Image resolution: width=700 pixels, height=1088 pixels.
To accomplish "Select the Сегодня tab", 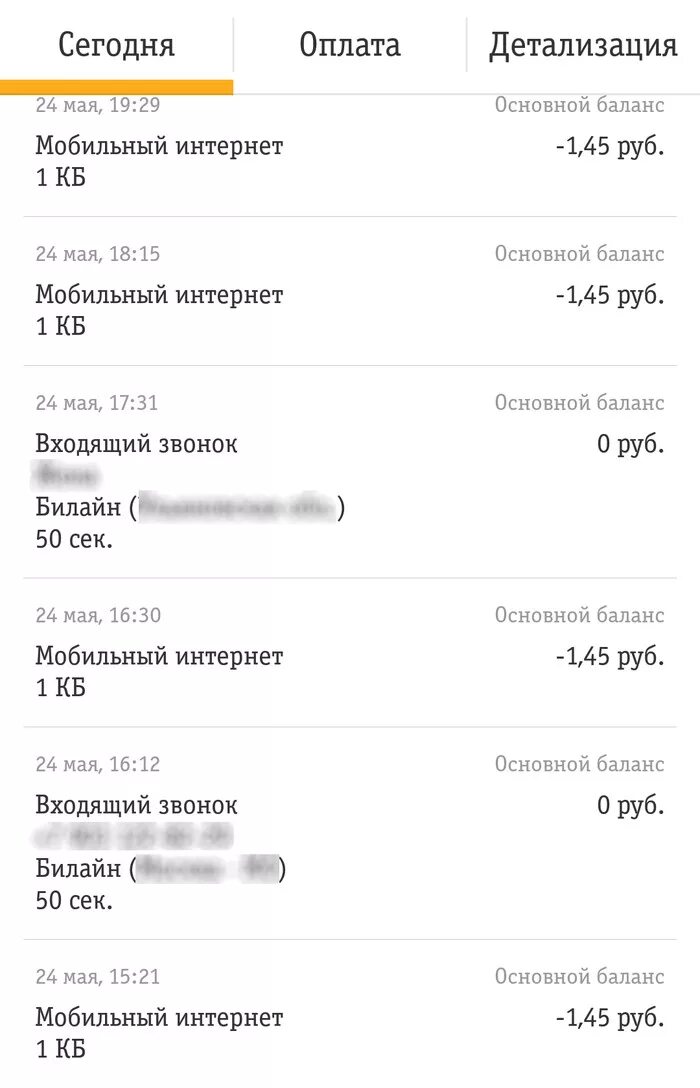I will [x=117, y=46].
